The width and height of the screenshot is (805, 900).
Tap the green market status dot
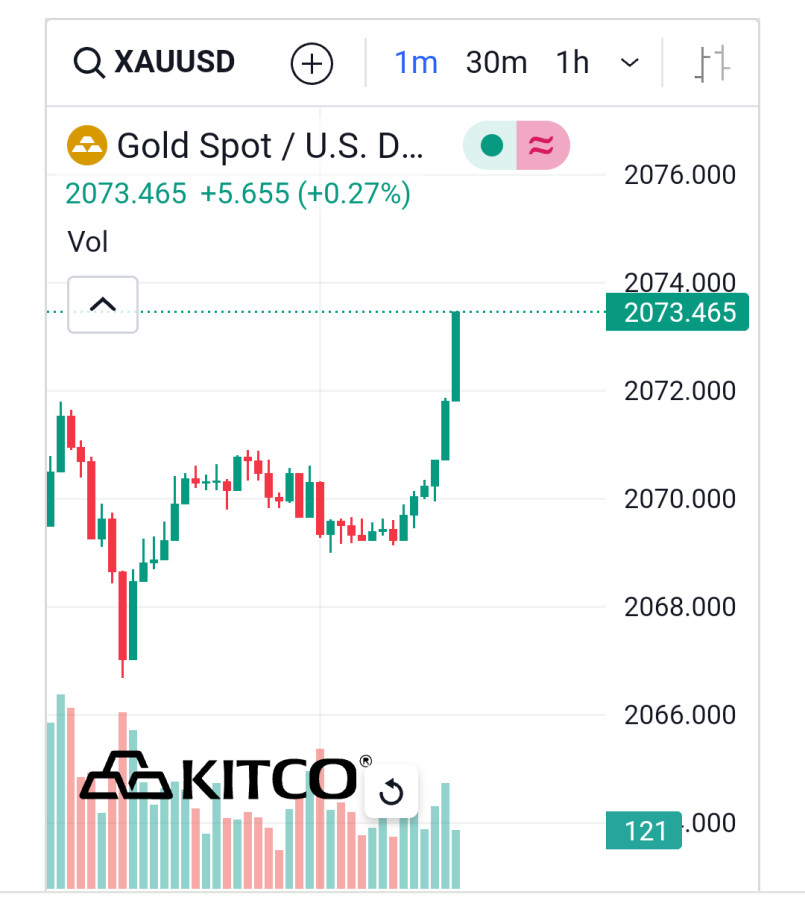pos(491,146)
